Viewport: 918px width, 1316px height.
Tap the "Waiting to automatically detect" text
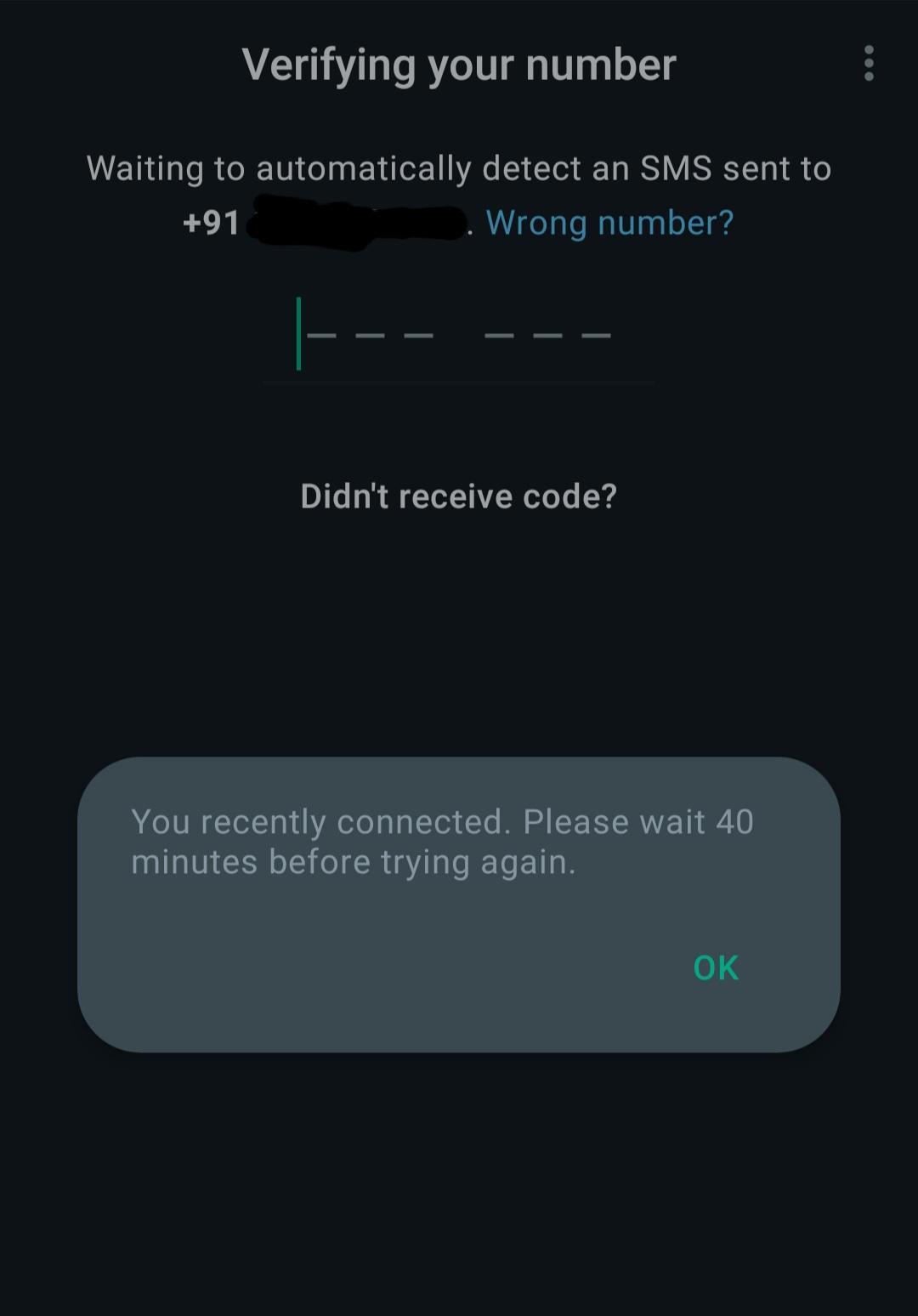point(459,167)
